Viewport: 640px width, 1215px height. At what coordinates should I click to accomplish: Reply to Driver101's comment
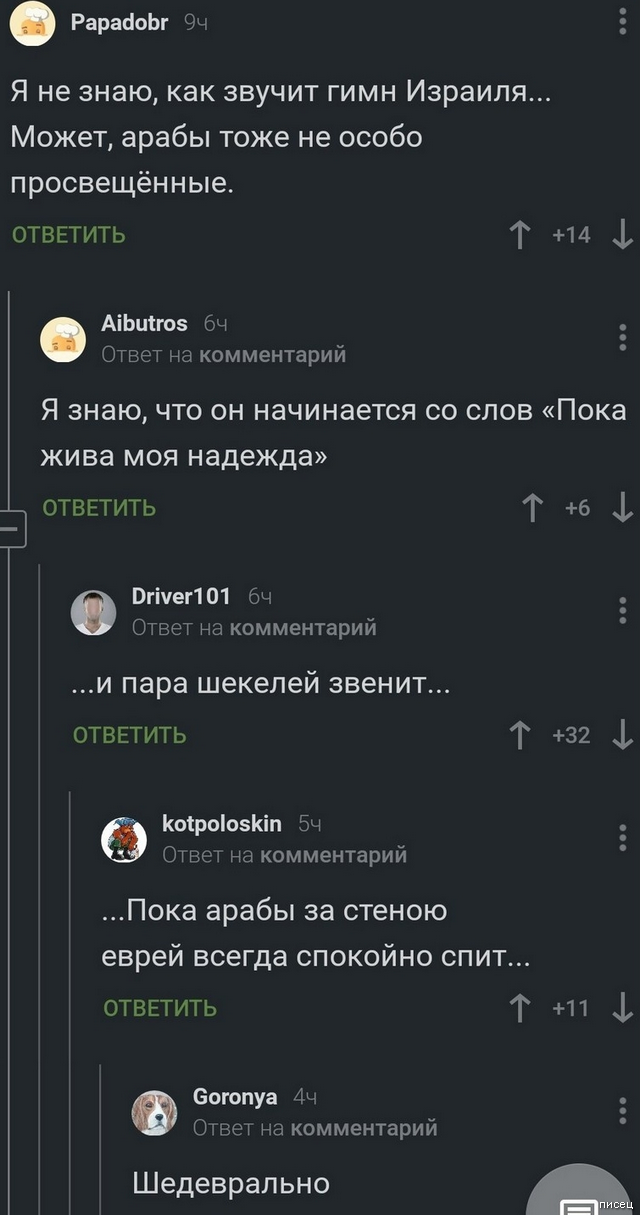coord(129,735)
